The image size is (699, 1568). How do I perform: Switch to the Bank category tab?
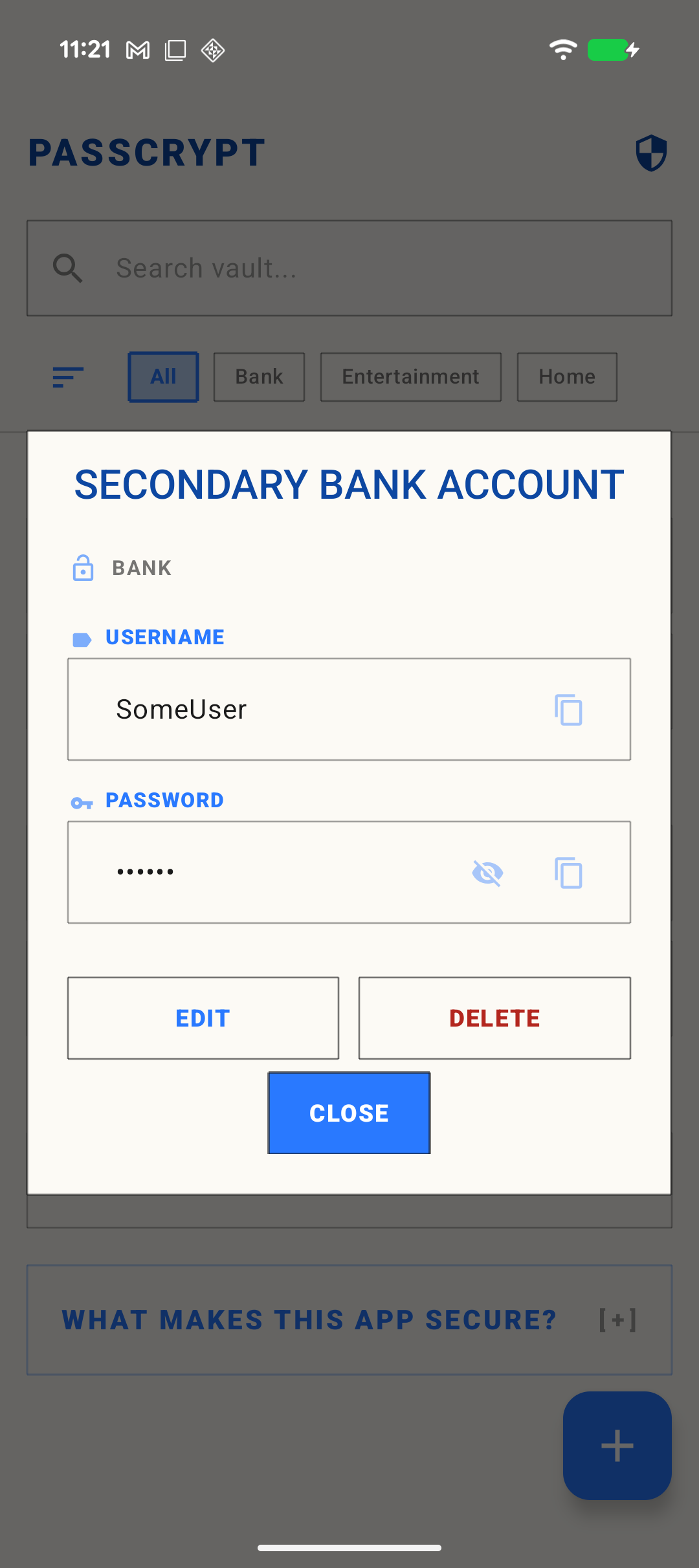[258, 376]
